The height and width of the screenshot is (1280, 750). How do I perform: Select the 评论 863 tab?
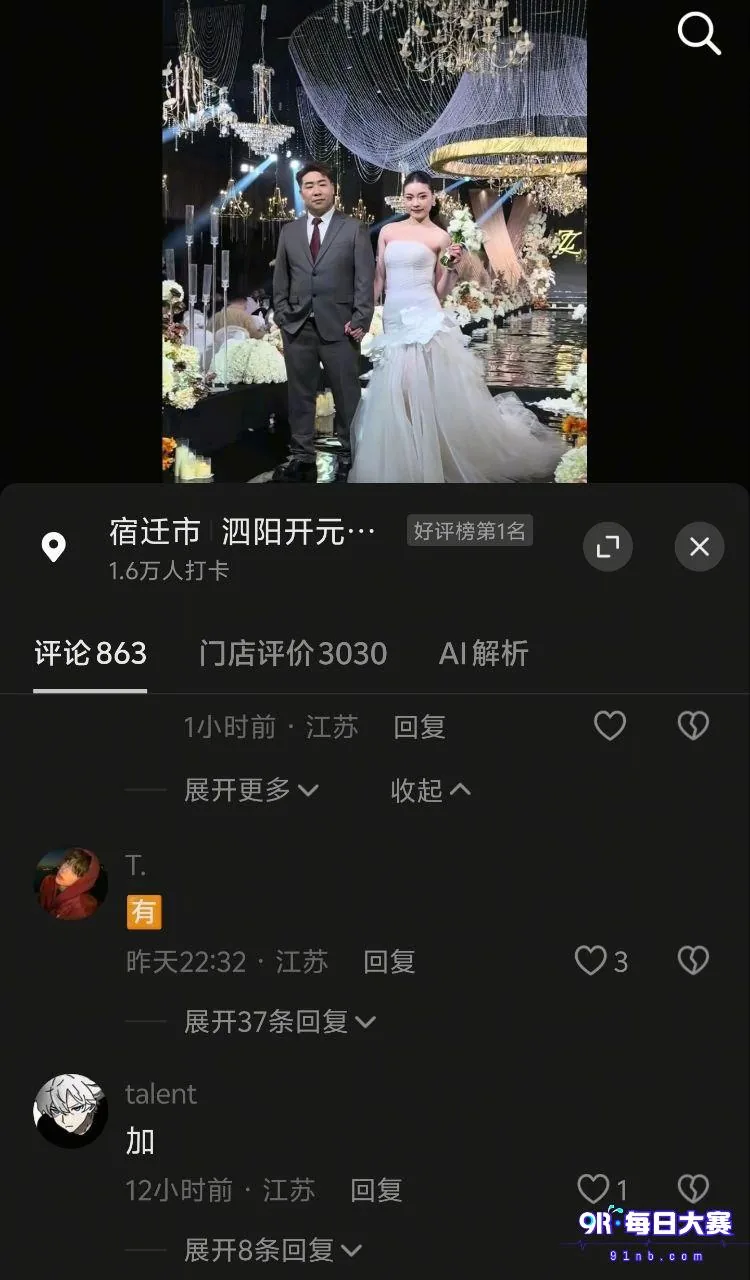90,654
